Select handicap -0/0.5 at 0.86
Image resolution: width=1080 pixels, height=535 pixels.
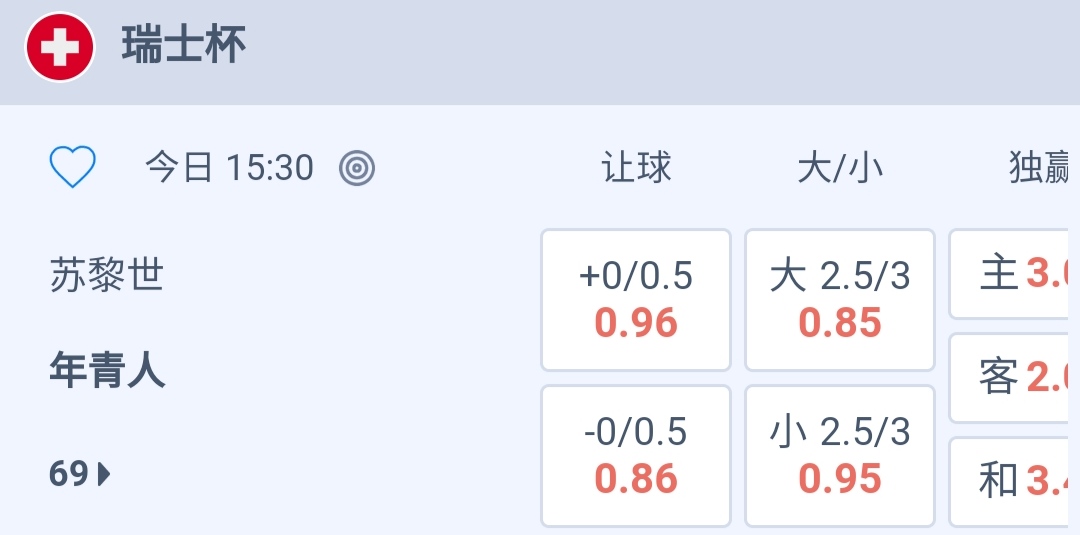pyautogui.click(x=636, y=456)
